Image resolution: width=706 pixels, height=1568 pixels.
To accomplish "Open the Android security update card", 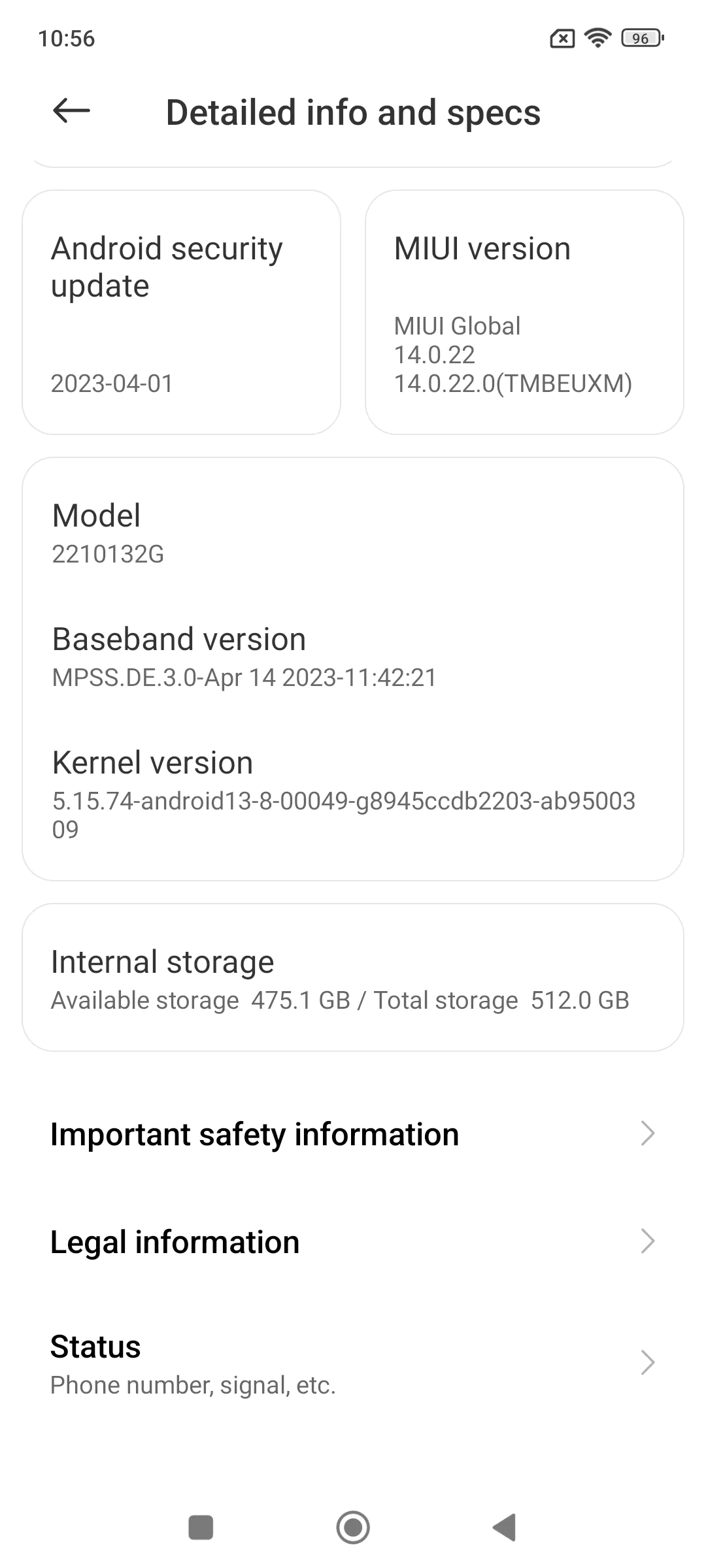I will [182, 312].
